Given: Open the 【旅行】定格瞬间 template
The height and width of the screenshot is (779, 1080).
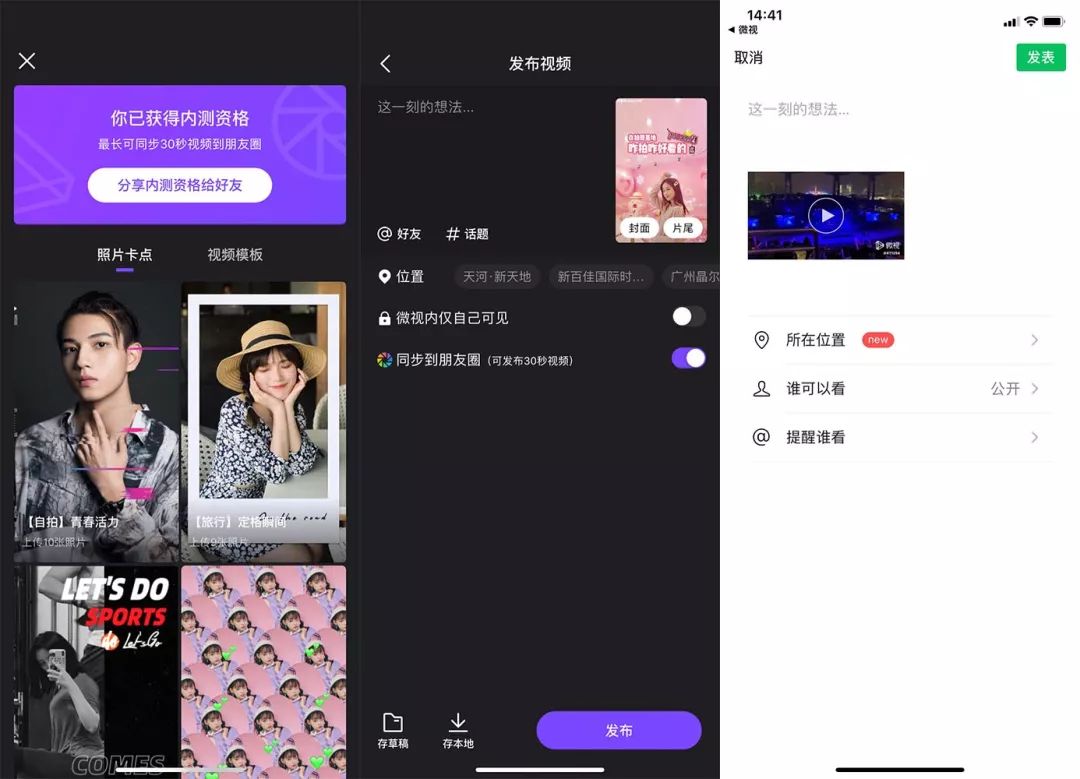Looking at the screenshot, I should tap(264, 421).
